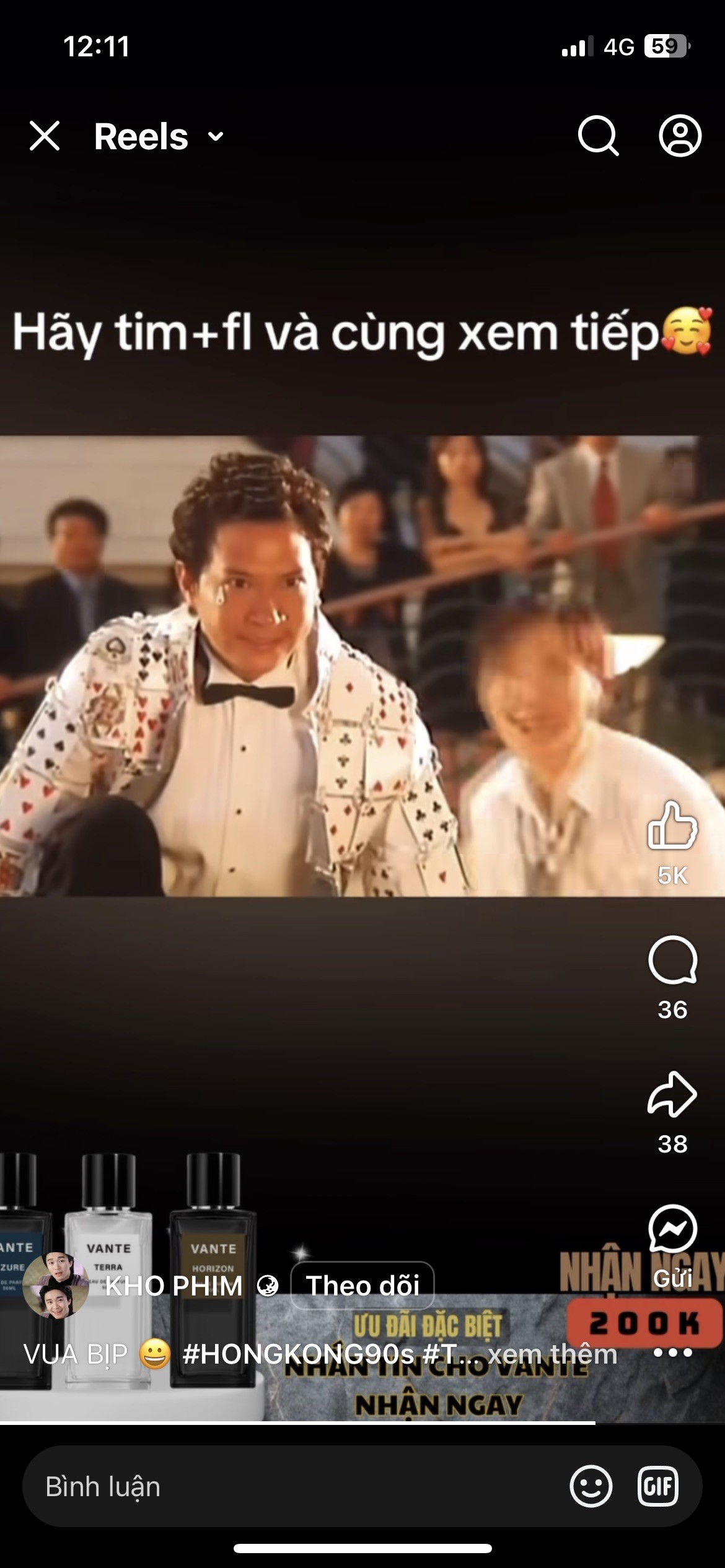Close the Reels viewer

[45, 136]
